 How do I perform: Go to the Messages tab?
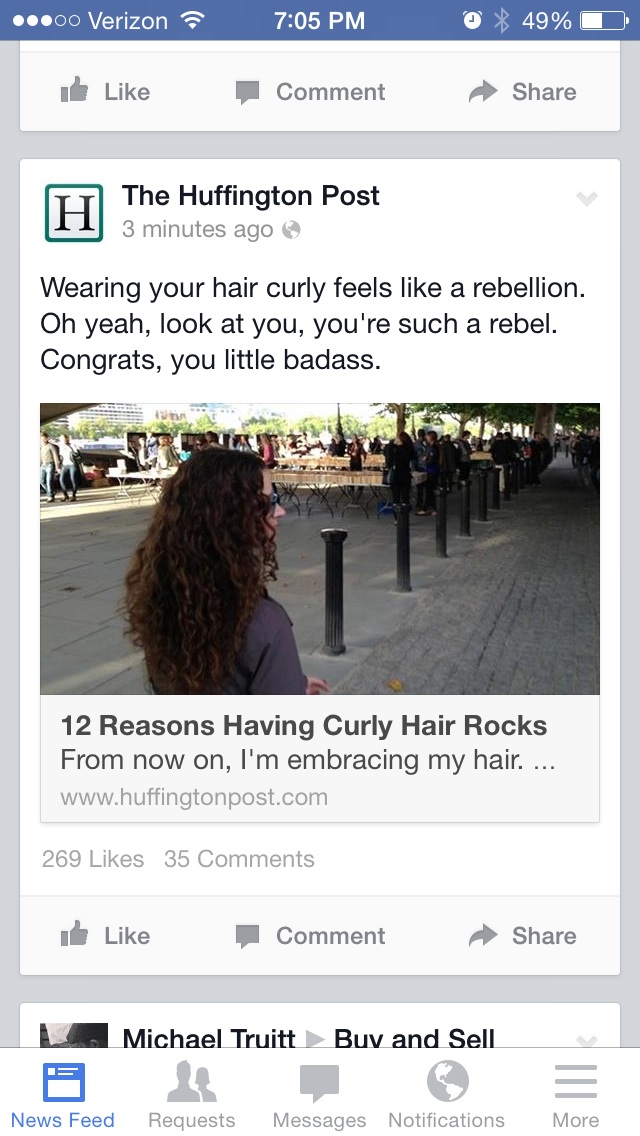point(319,1094)
